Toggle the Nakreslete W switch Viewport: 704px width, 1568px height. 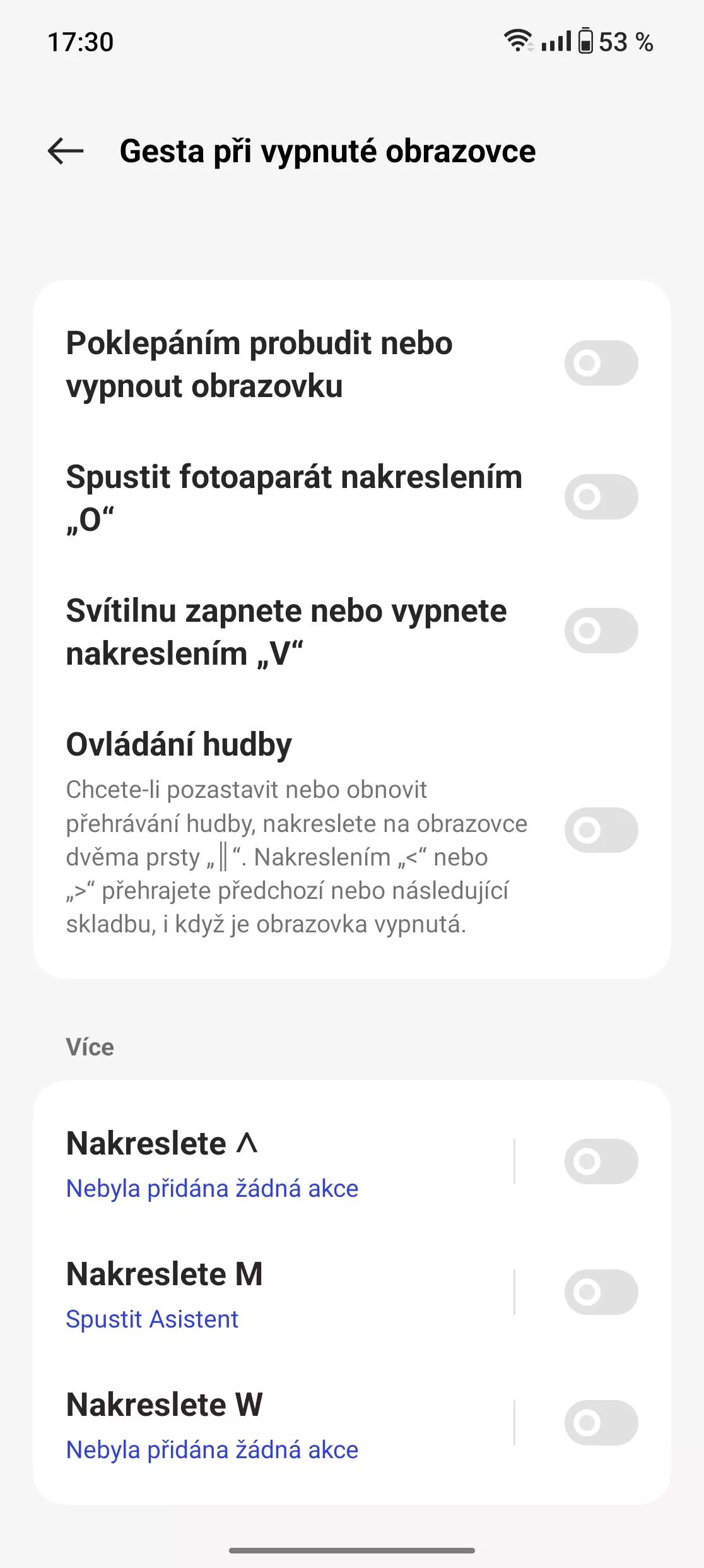pos(601,1423)
